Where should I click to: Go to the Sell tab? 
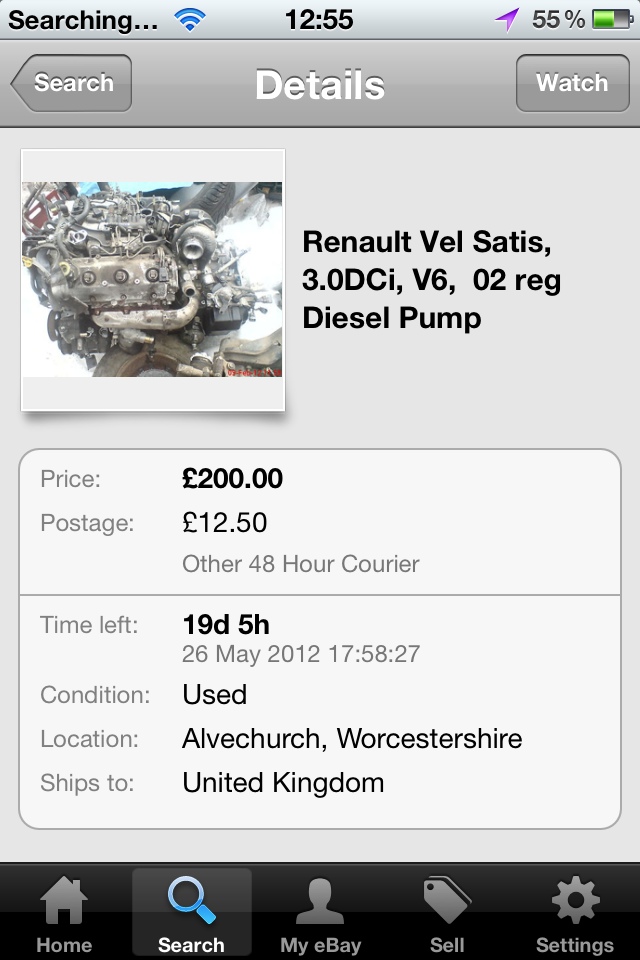(447, 915)
